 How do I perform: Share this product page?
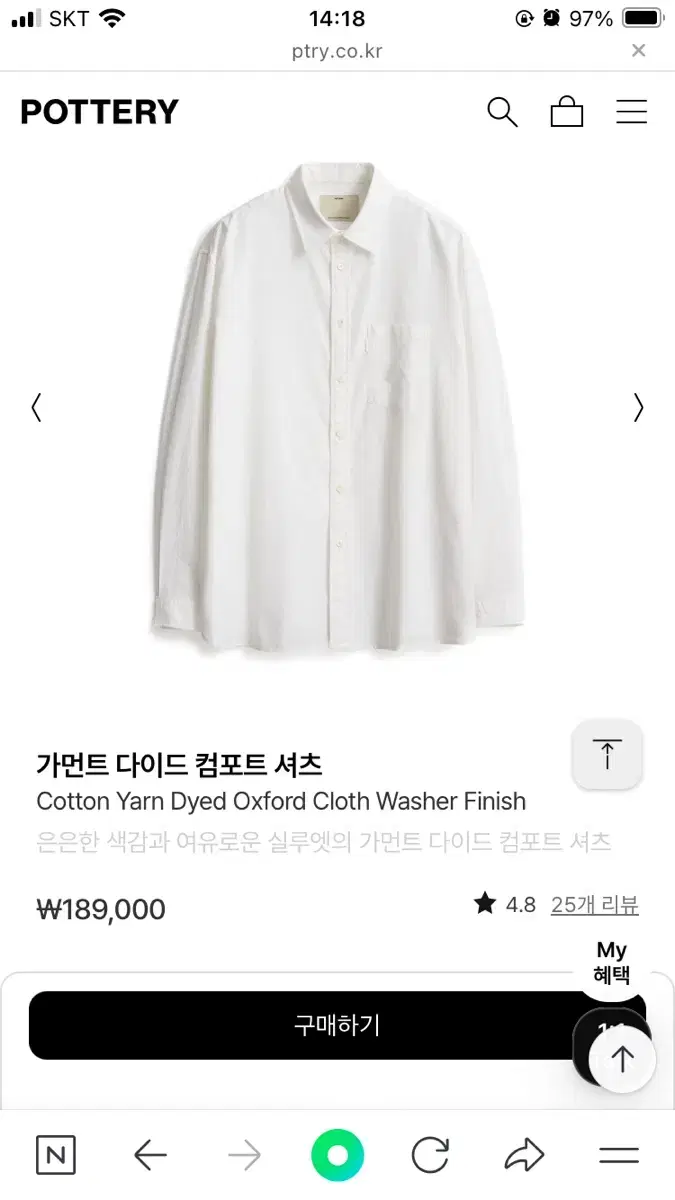[x=523, y=1156]
